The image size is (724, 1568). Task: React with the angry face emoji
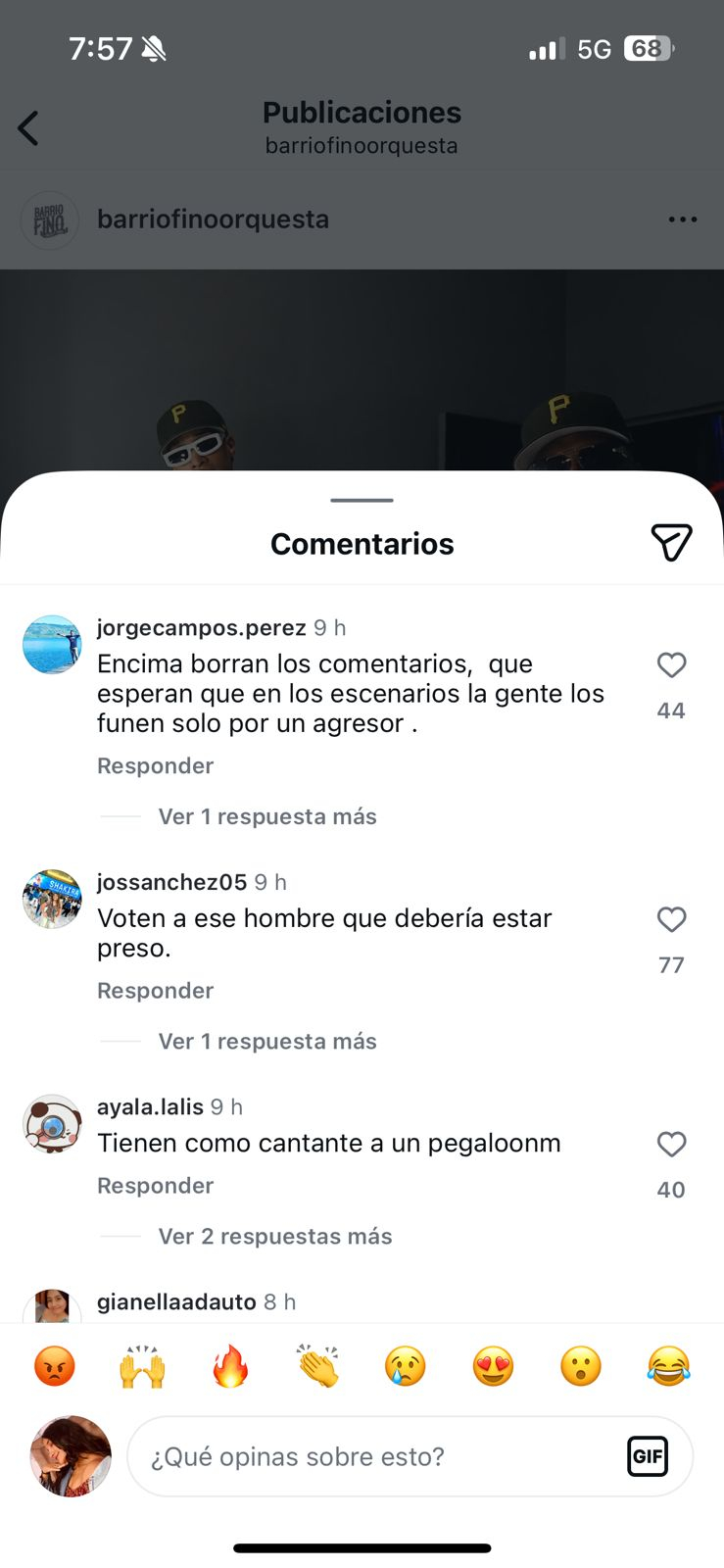tap(54, 1365)
